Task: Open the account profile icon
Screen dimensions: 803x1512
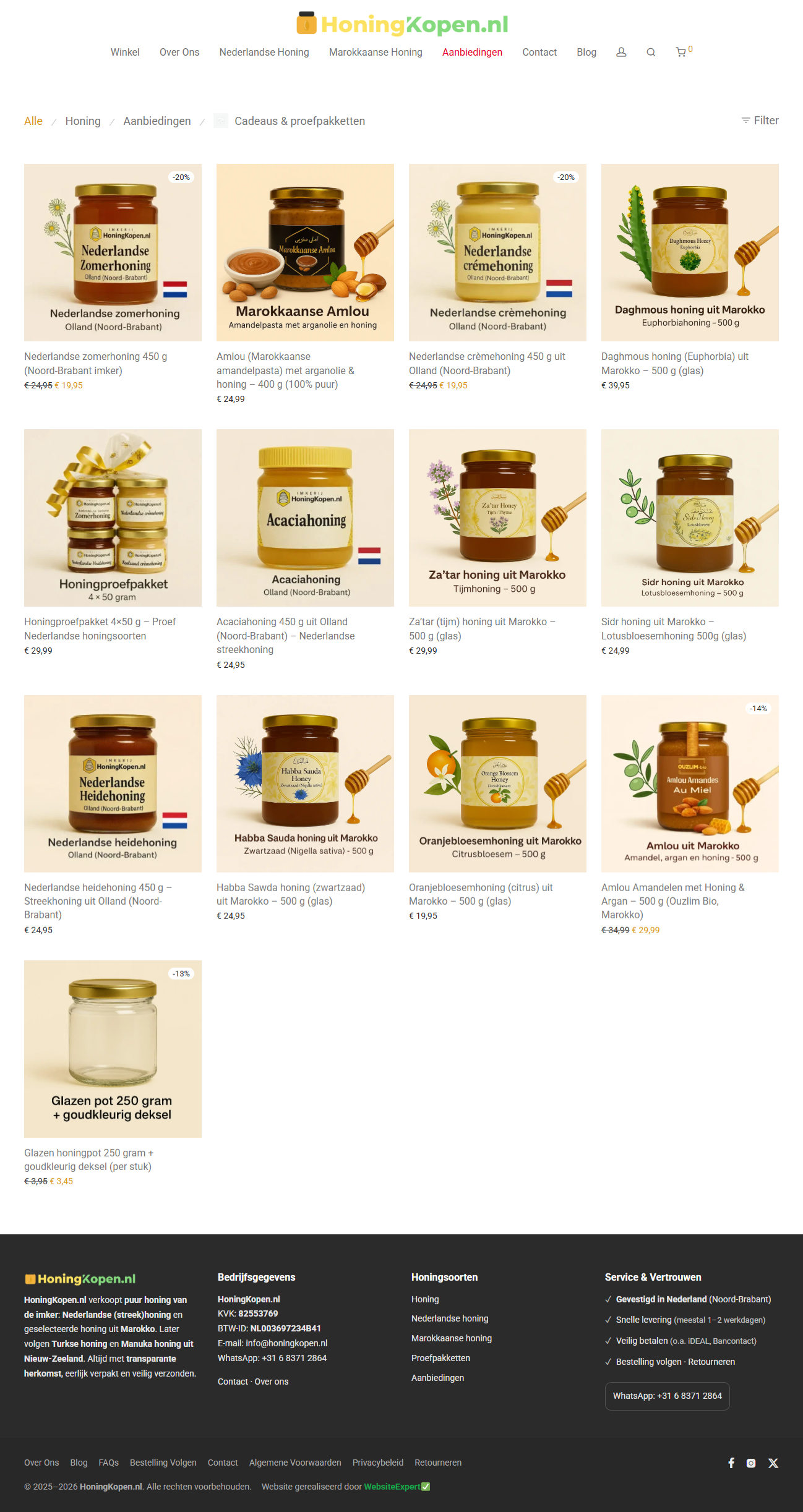Action: click(x=621, y=53)
